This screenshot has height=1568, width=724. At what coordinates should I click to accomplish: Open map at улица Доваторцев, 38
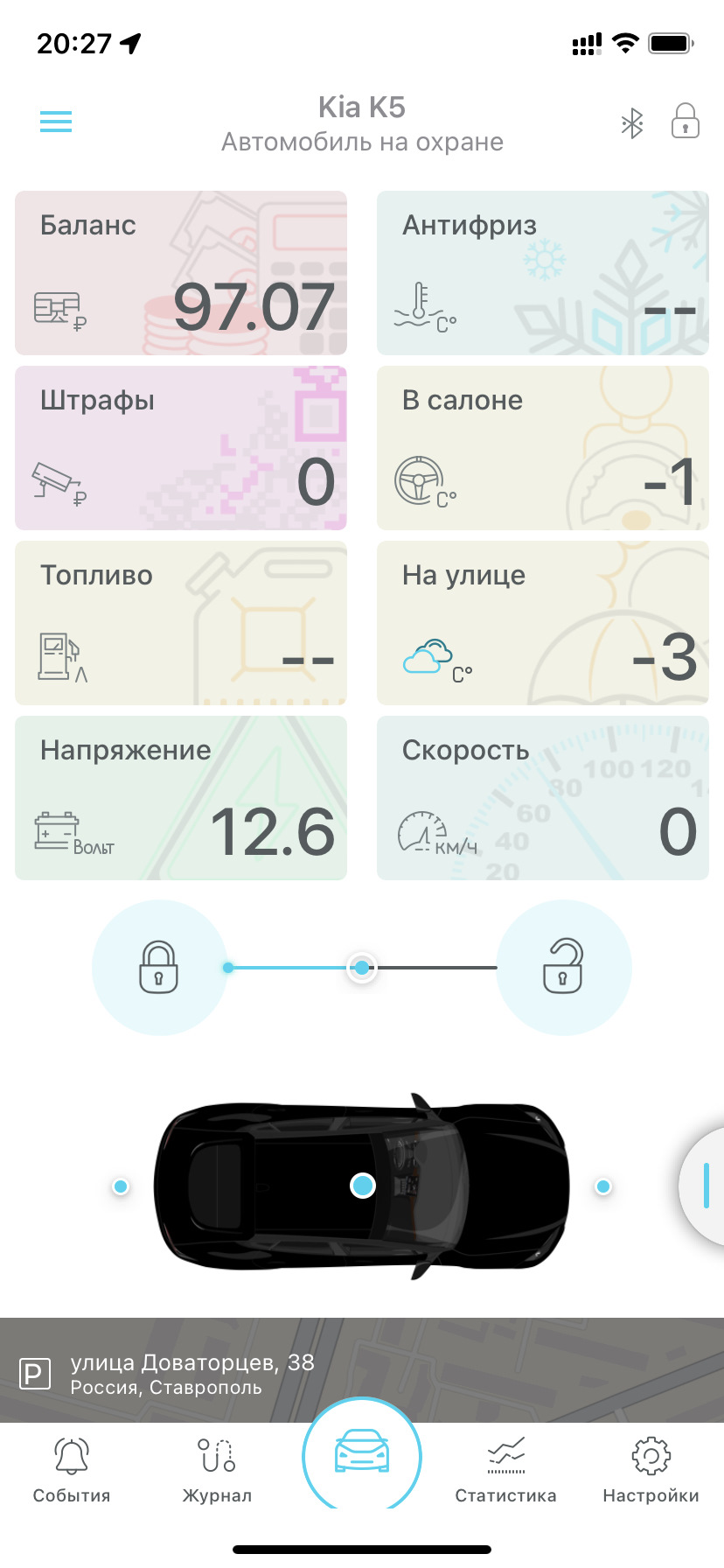[192, 1373]
